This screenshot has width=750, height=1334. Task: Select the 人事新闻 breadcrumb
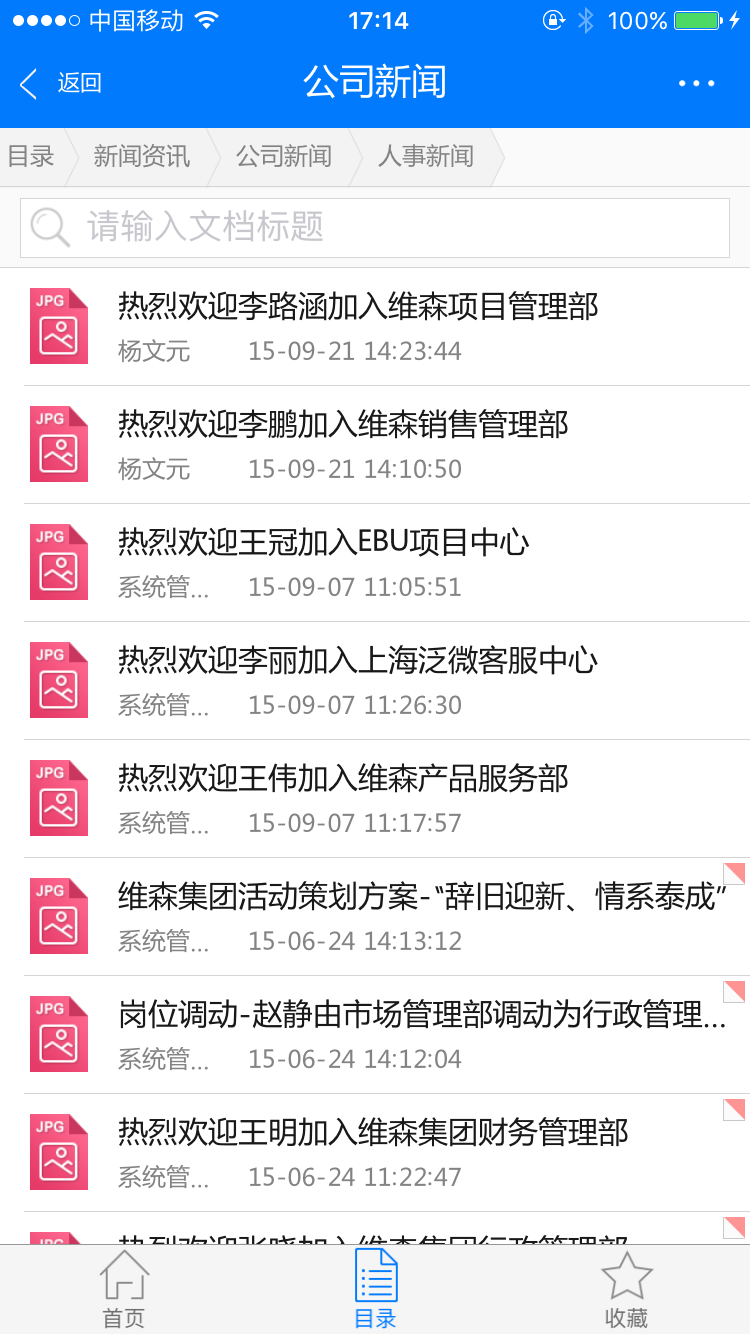pyautogui.click(x=425, y=157)
